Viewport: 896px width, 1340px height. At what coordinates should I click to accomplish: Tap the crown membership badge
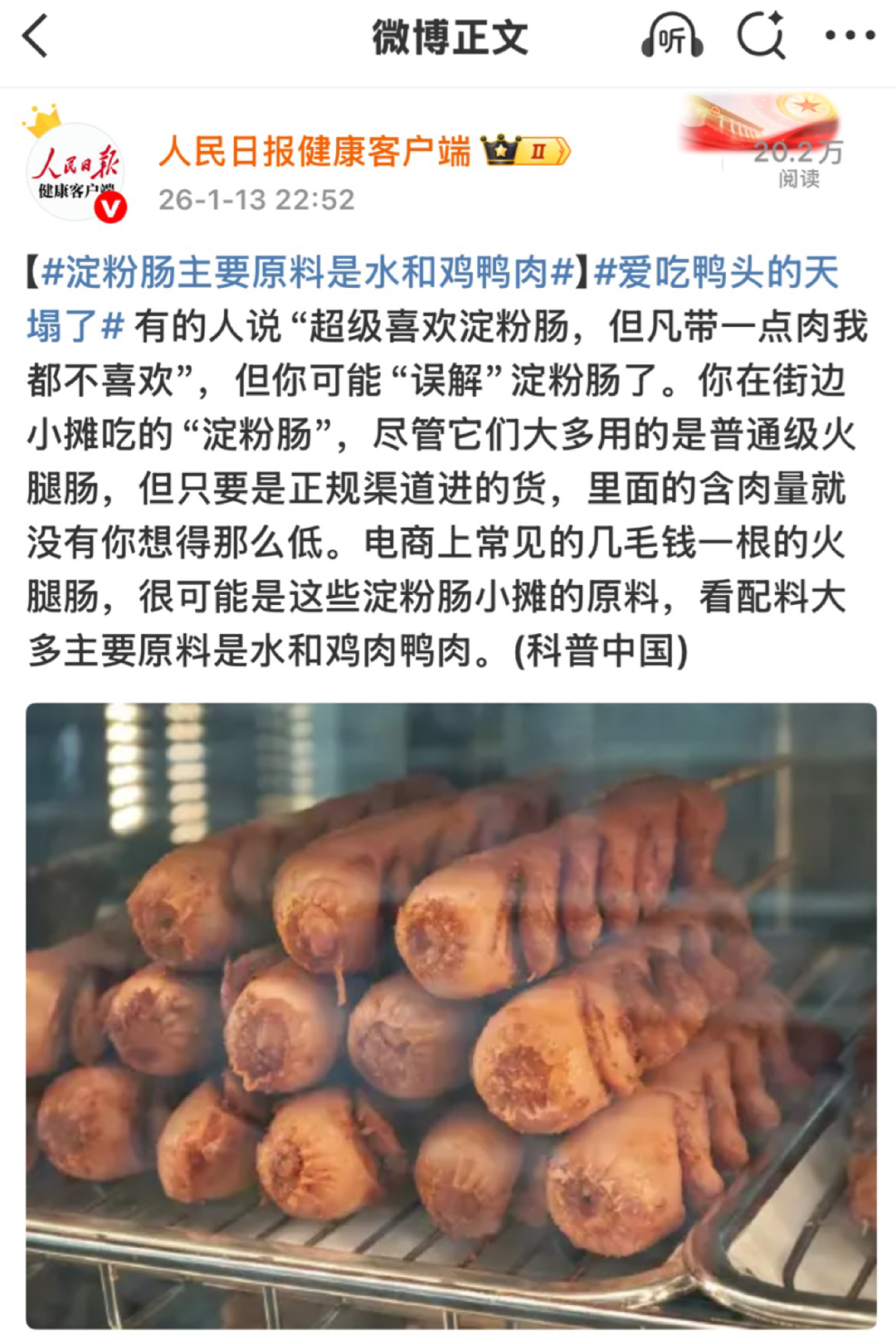click(x=526, y=151)
